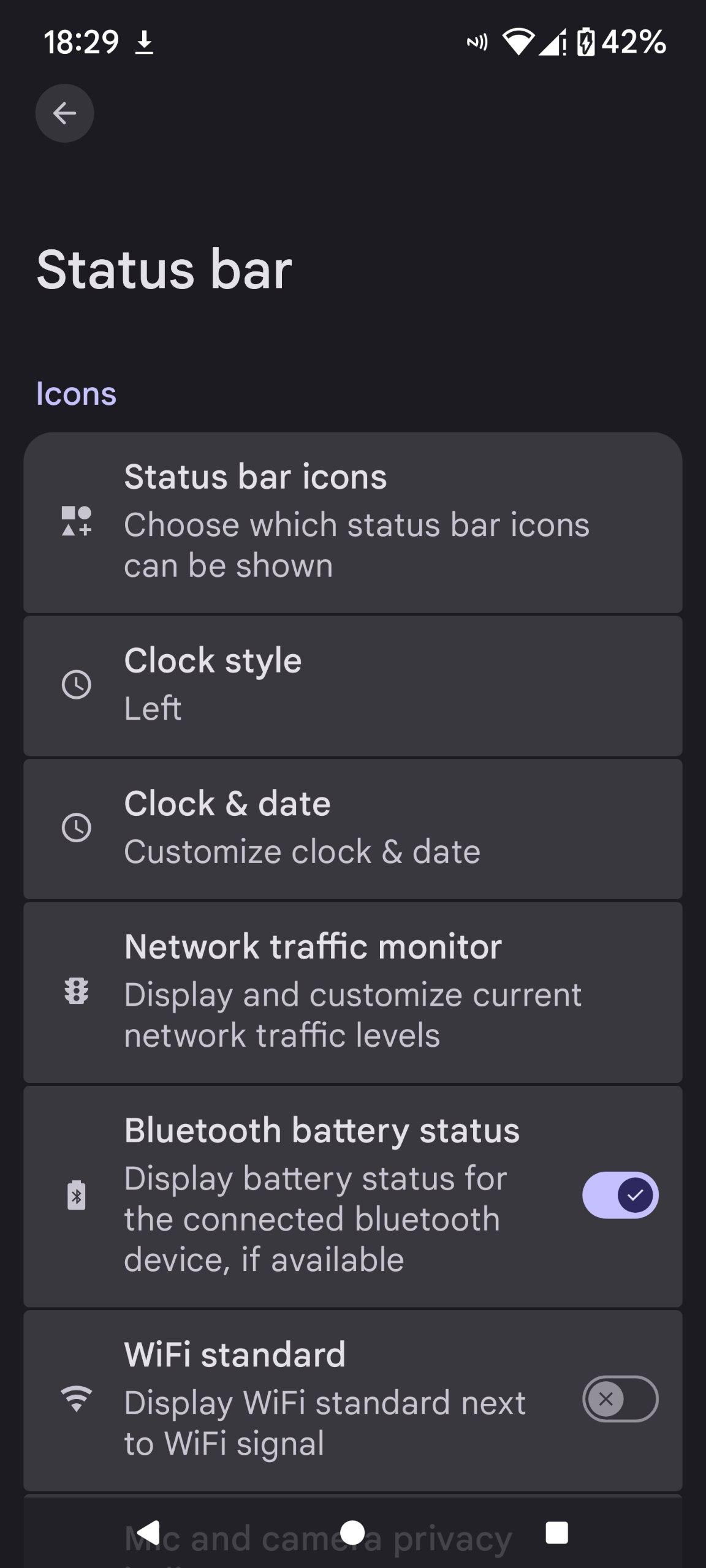Open Clock & date customization
The height and width of the screenshot is (1568, 706).
pos(352,828)
